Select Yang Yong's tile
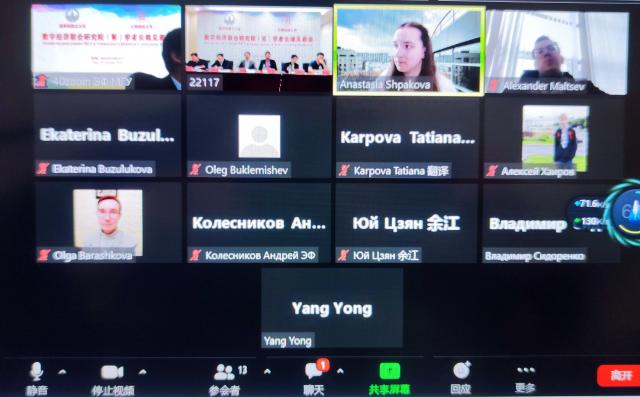 332,308
